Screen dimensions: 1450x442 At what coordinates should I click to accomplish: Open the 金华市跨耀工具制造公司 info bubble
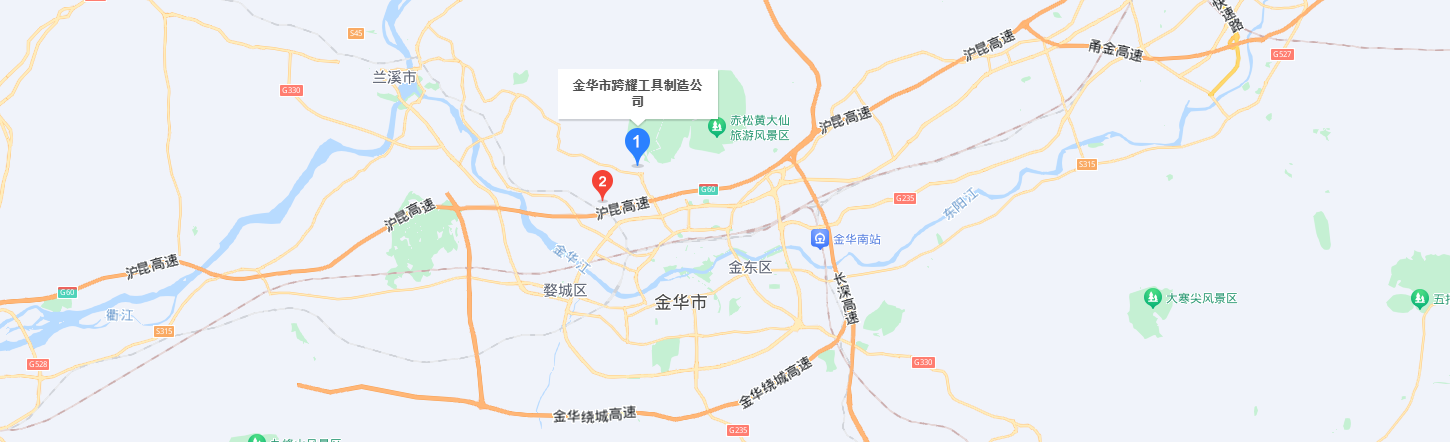(637, 94)
